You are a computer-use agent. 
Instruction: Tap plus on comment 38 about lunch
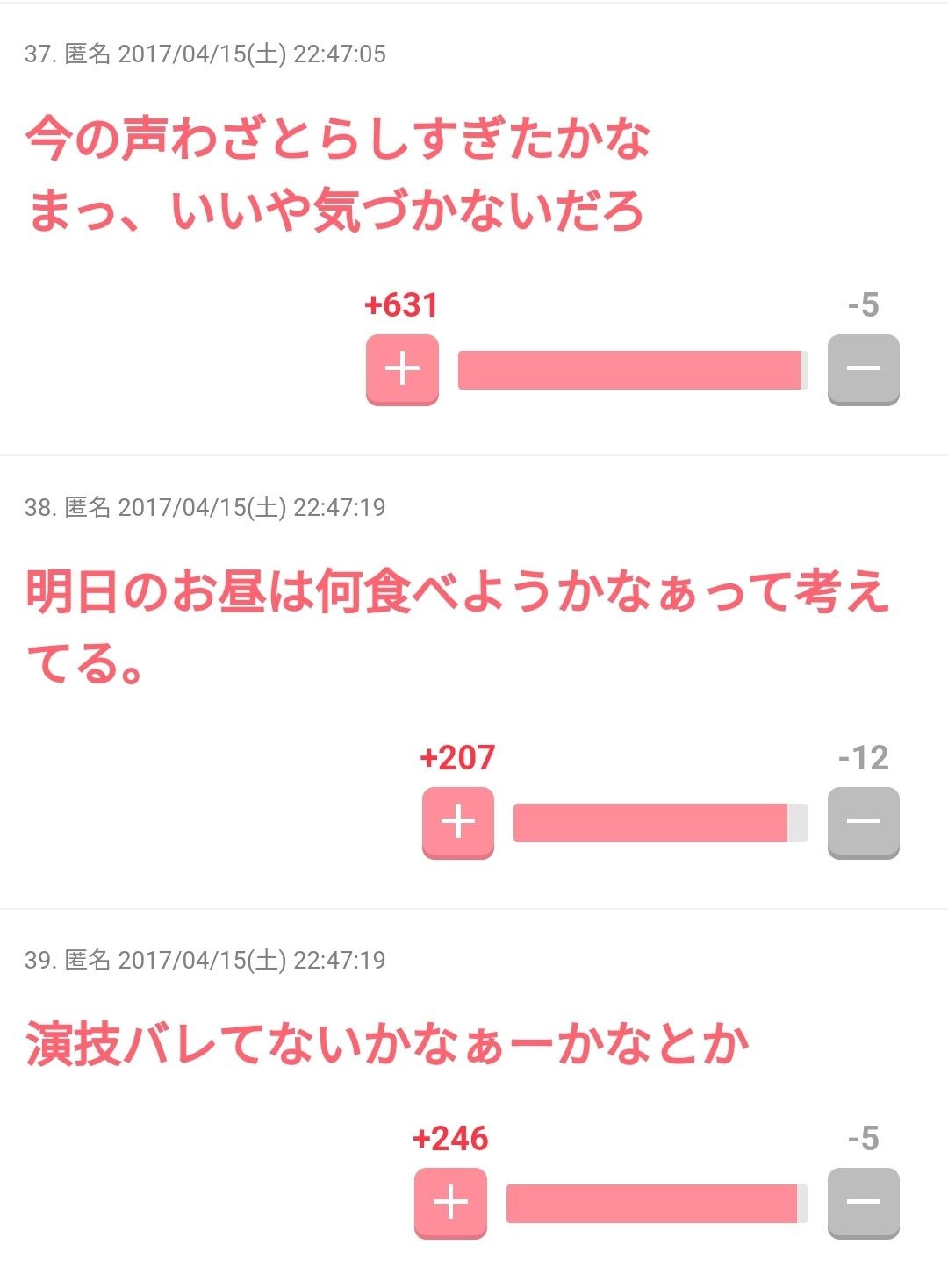(457, 822)
